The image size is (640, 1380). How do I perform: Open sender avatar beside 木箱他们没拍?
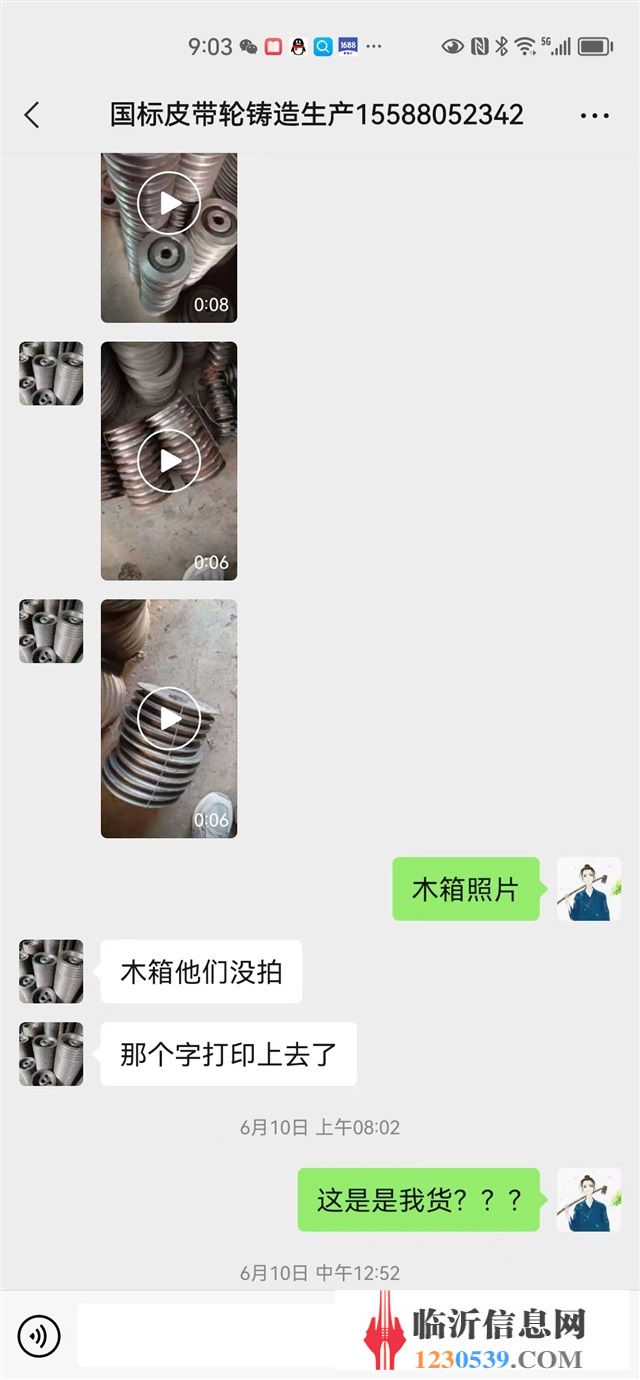[51, 971]
